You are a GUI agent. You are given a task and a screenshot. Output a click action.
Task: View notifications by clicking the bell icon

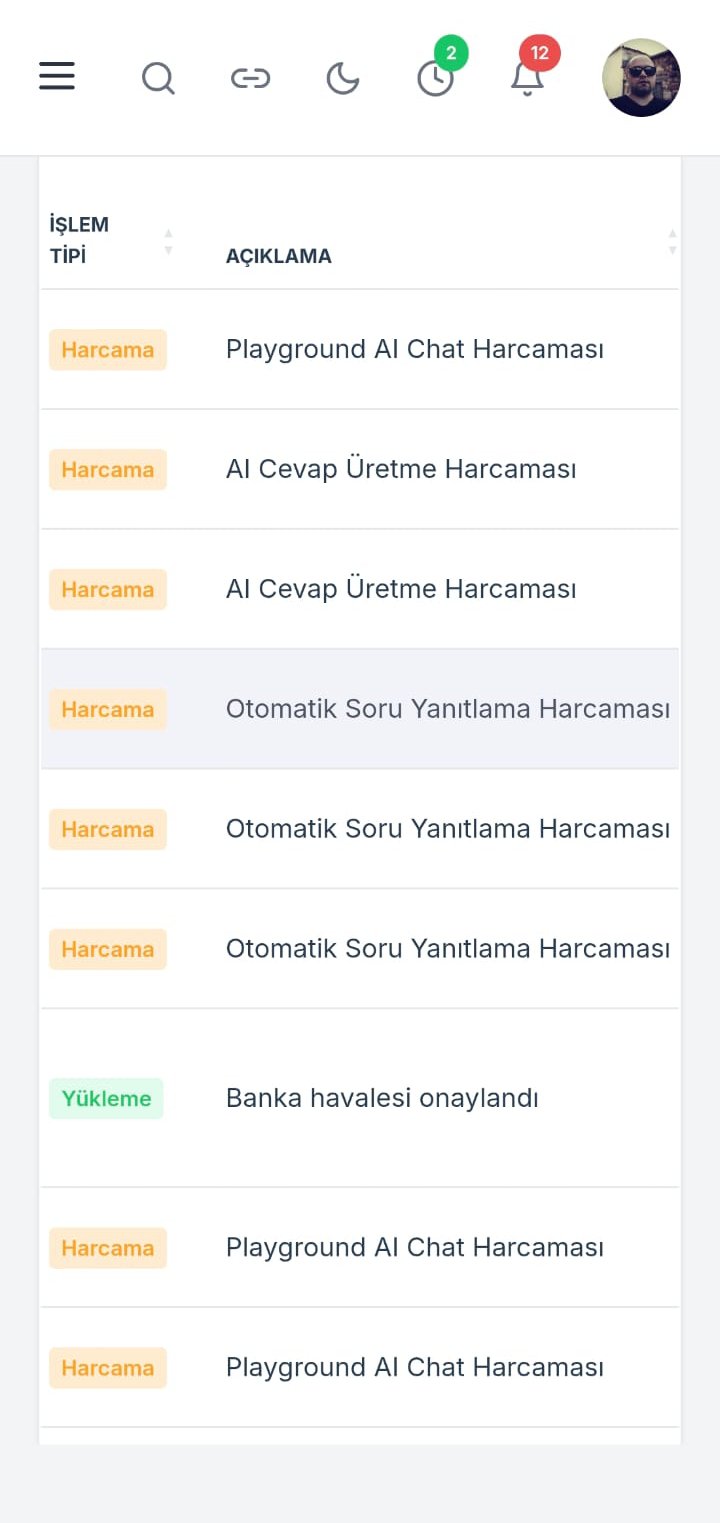coord(526,80)
